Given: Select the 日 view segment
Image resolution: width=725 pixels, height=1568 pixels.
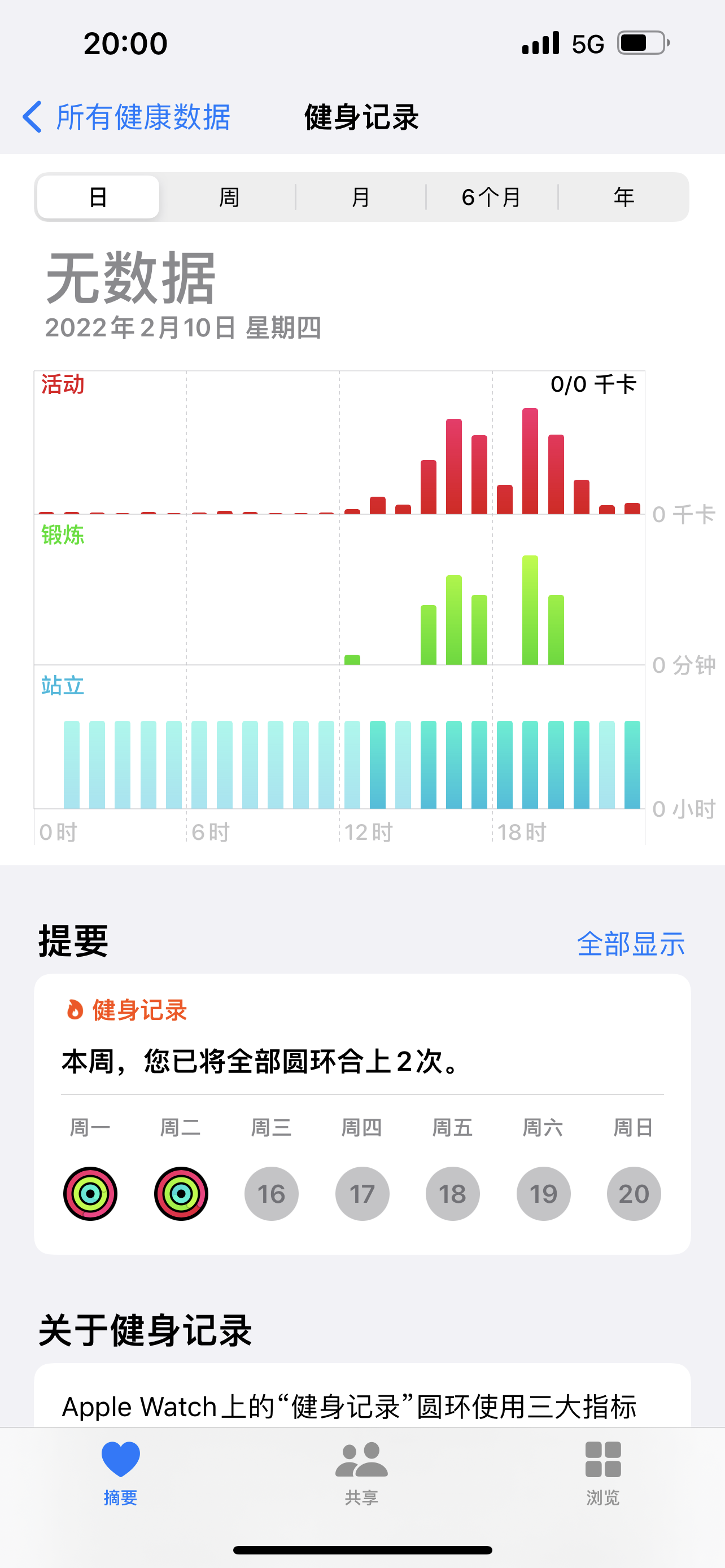Looking at the screenshot, I should pos(98,197).
